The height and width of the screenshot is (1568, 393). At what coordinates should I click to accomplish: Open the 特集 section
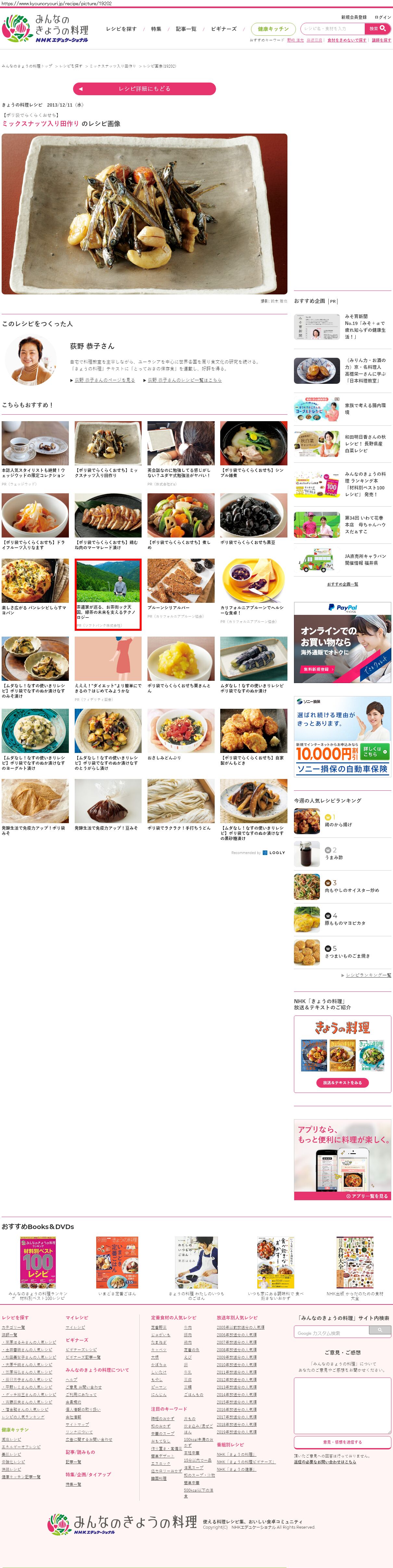pyautogui.click(x=156, y=29)
